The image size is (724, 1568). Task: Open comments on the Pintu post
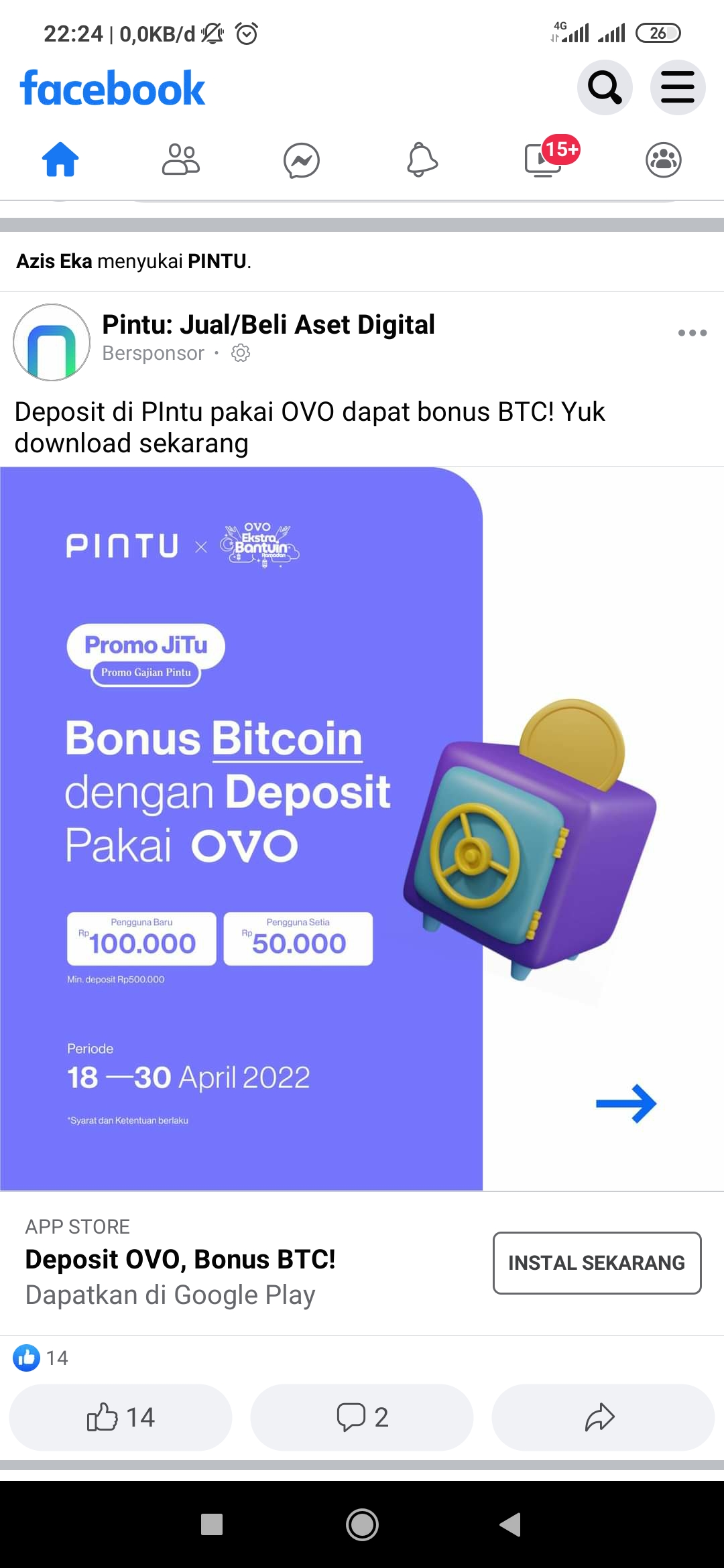[362, 1417]
